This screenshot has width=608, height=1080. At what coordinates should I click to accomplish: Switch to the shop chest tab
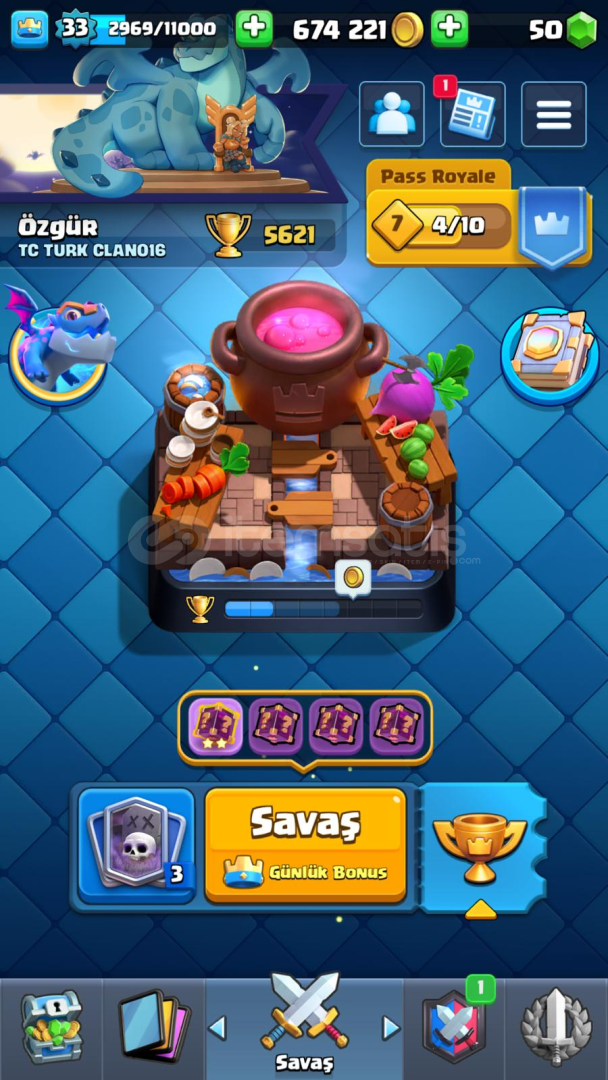[52, 1027]
